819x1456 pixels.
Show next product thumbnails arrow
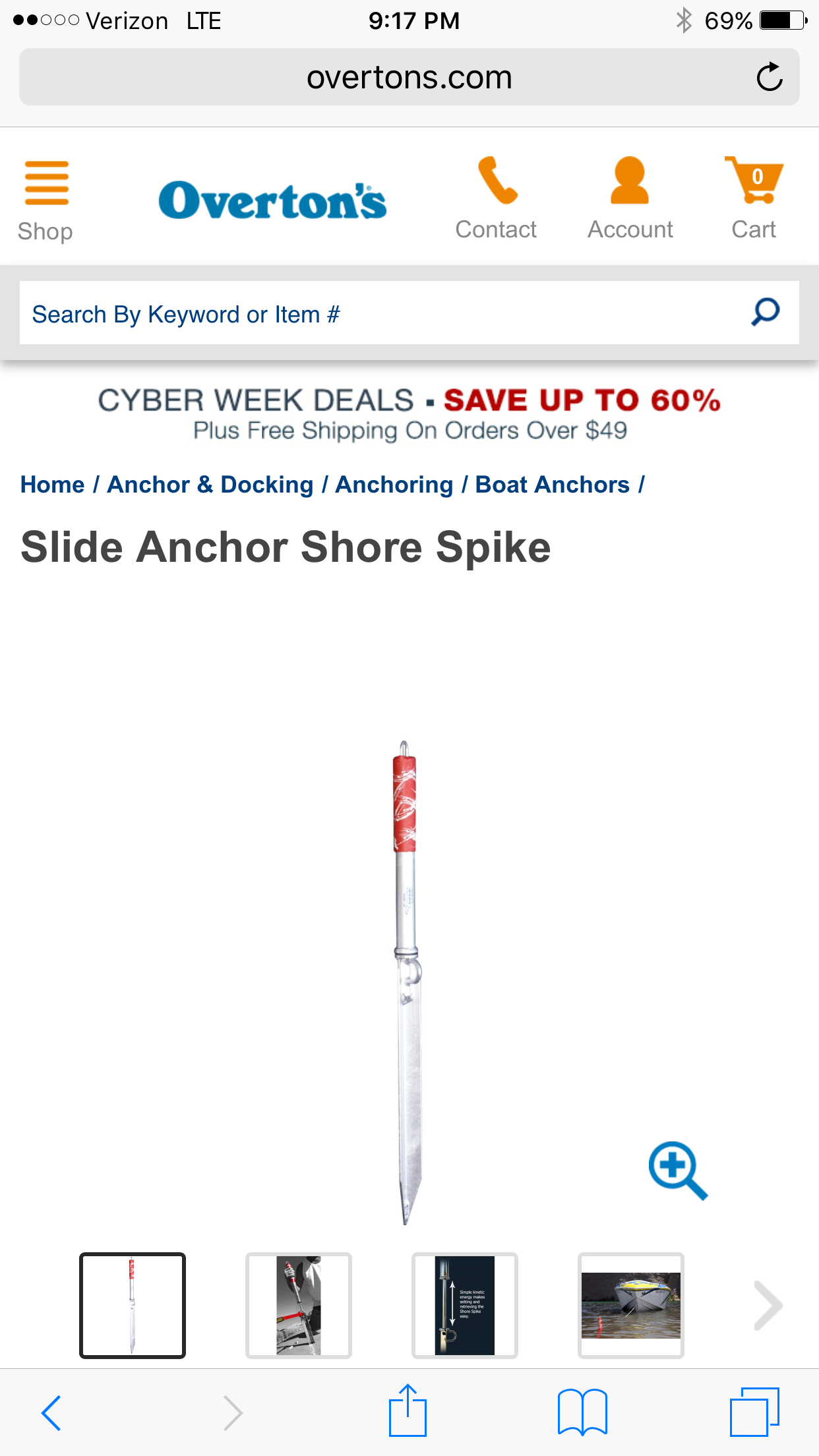[768, 1305]
